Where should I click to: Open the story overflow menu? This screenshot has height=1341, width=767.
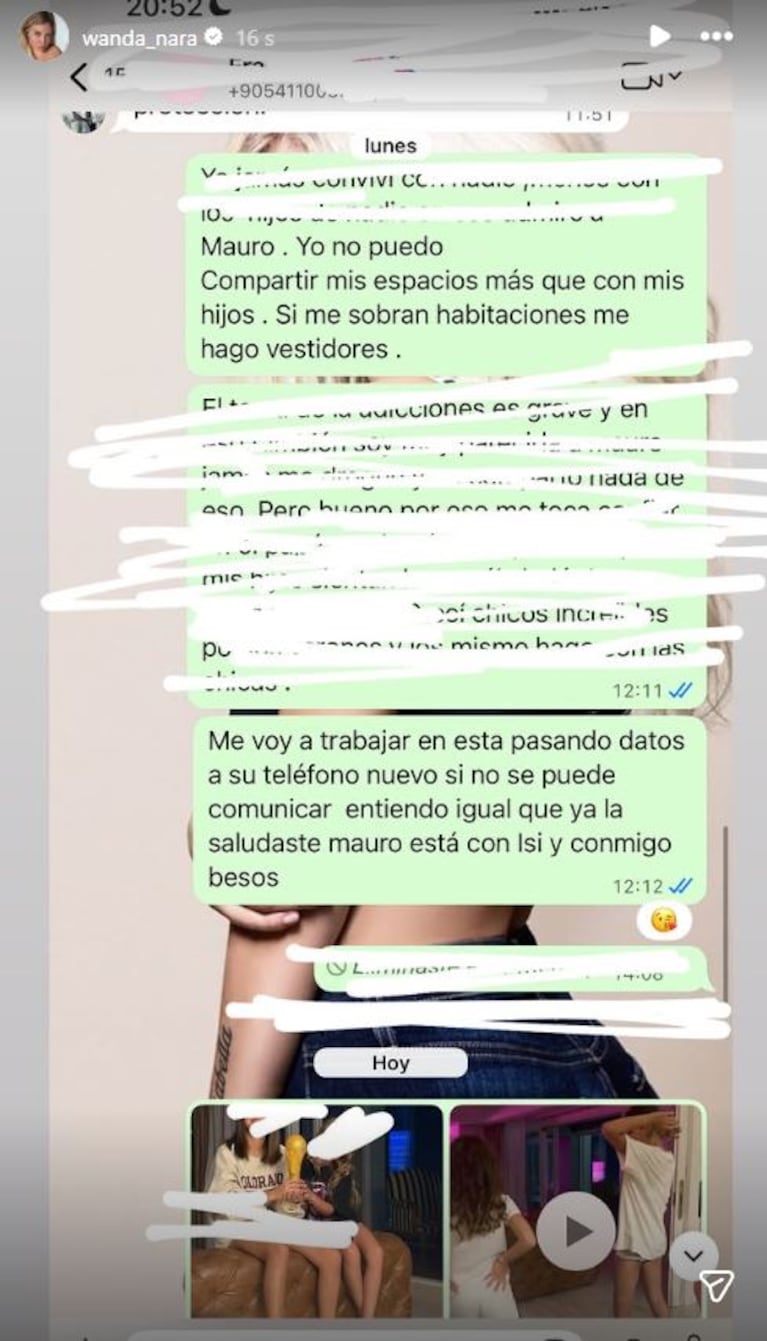(715, 37)
